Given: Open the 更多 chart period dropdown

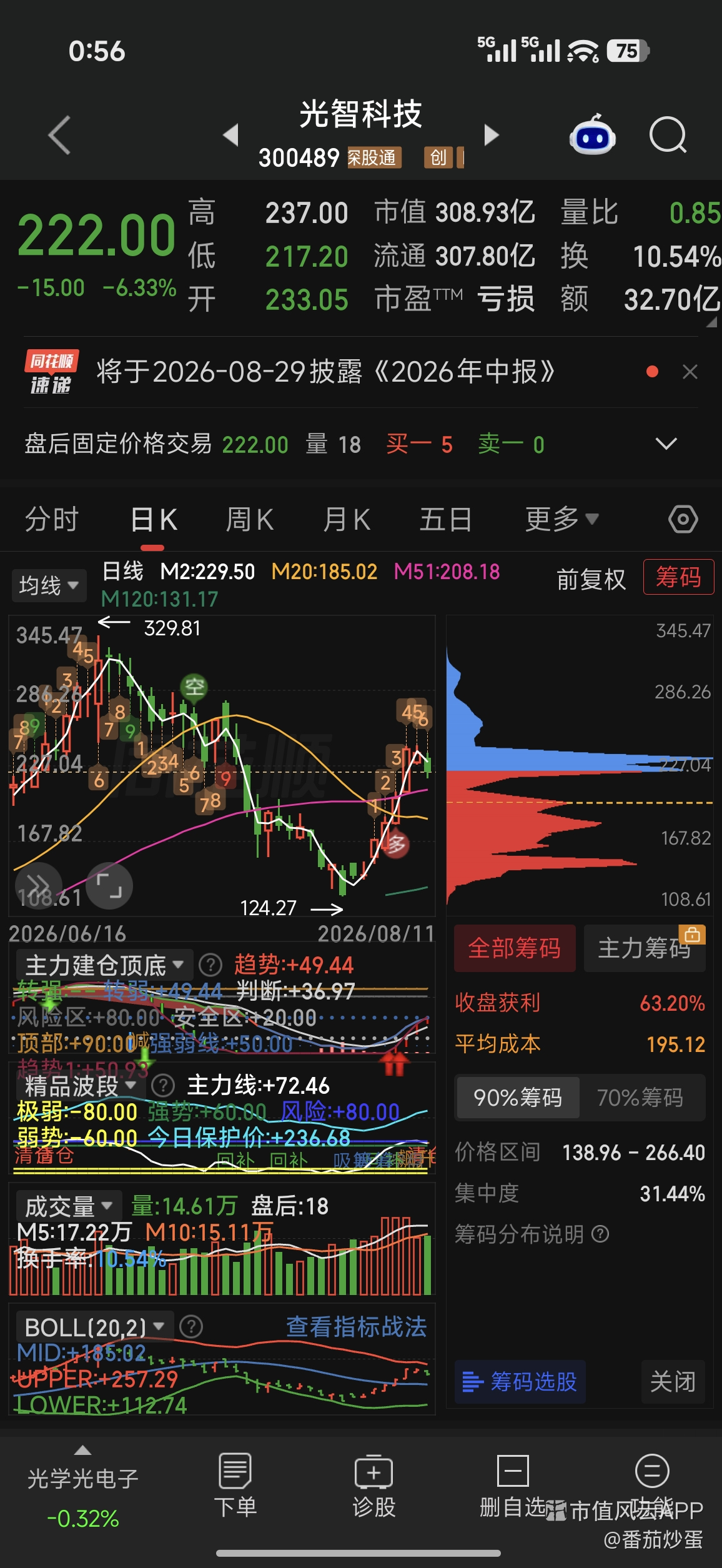Looking at the screenshot, I should point(561,519).
